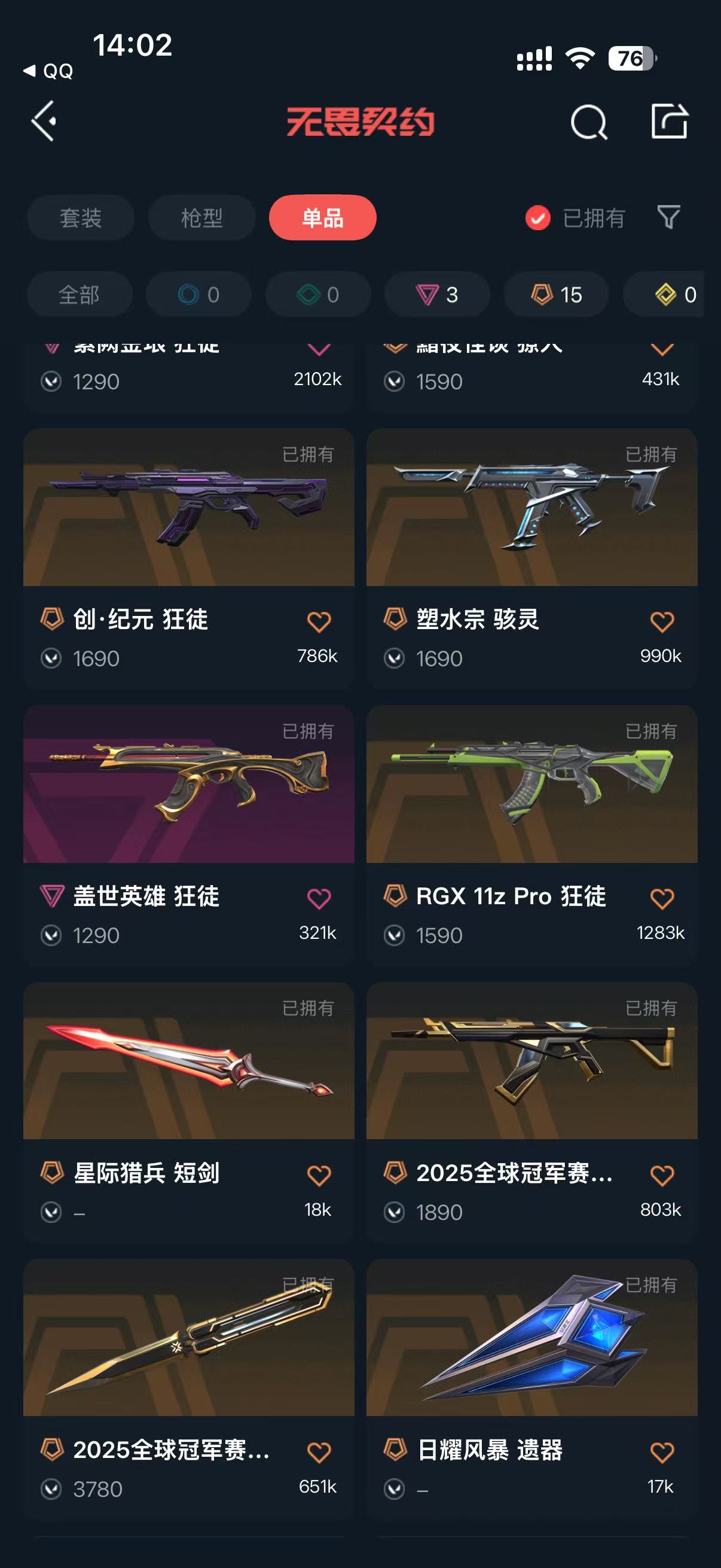Screen dimensions: 721x1568
Task: Switch to the 枪型 tab
Action: point(201,217)
